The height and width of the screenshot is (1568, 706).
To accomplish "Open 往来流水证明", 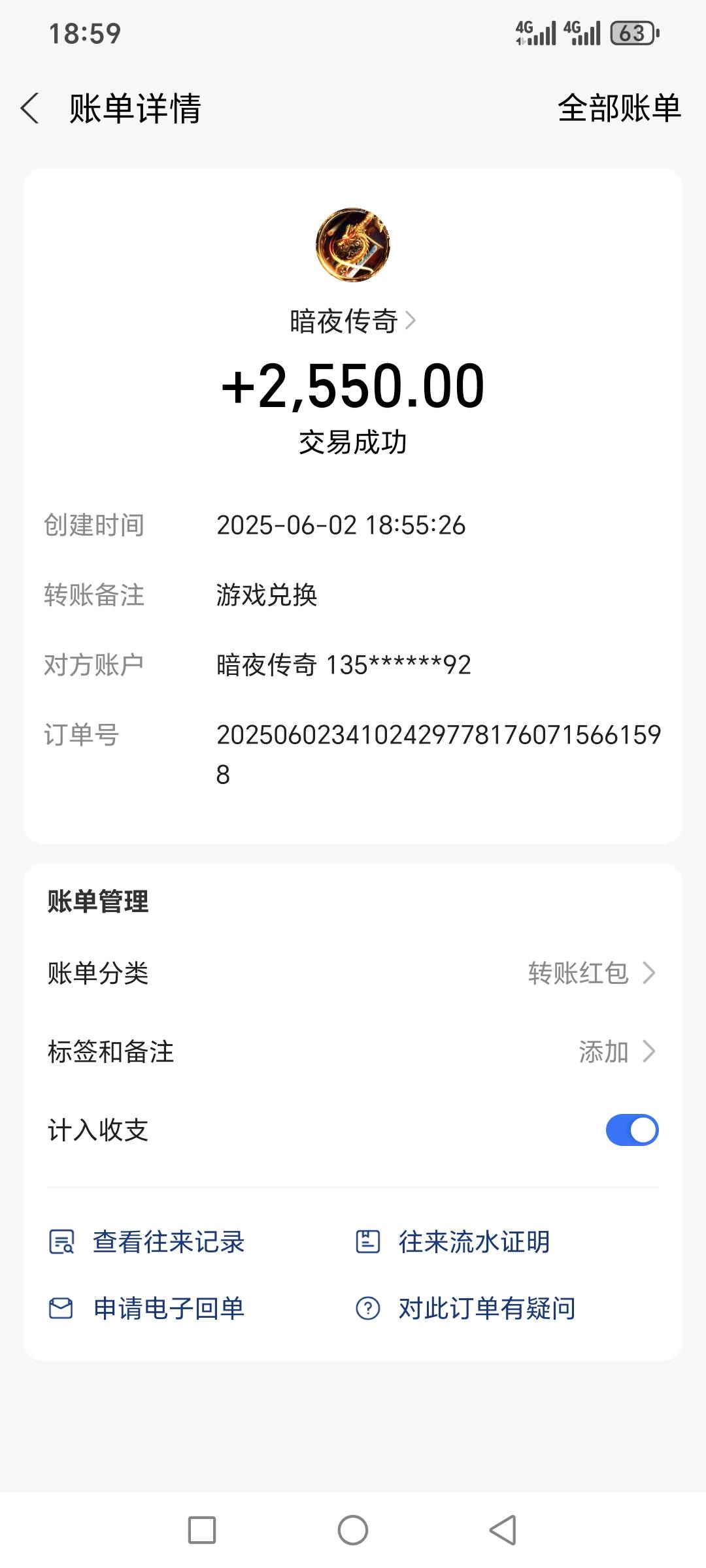I will click(x=452, y=1241).
